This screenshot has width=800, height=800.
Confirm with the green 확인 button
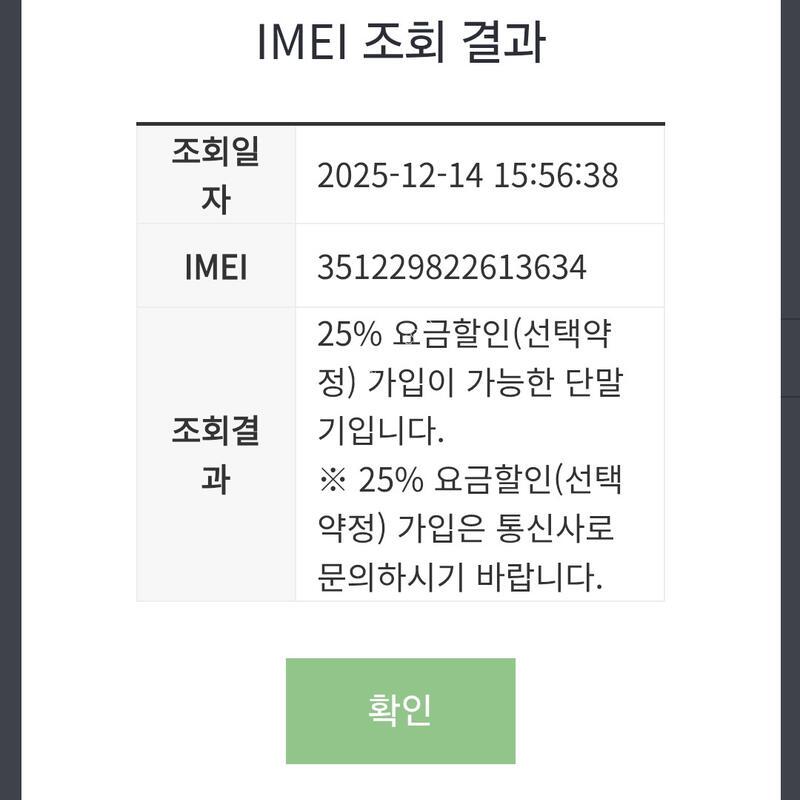400,710
